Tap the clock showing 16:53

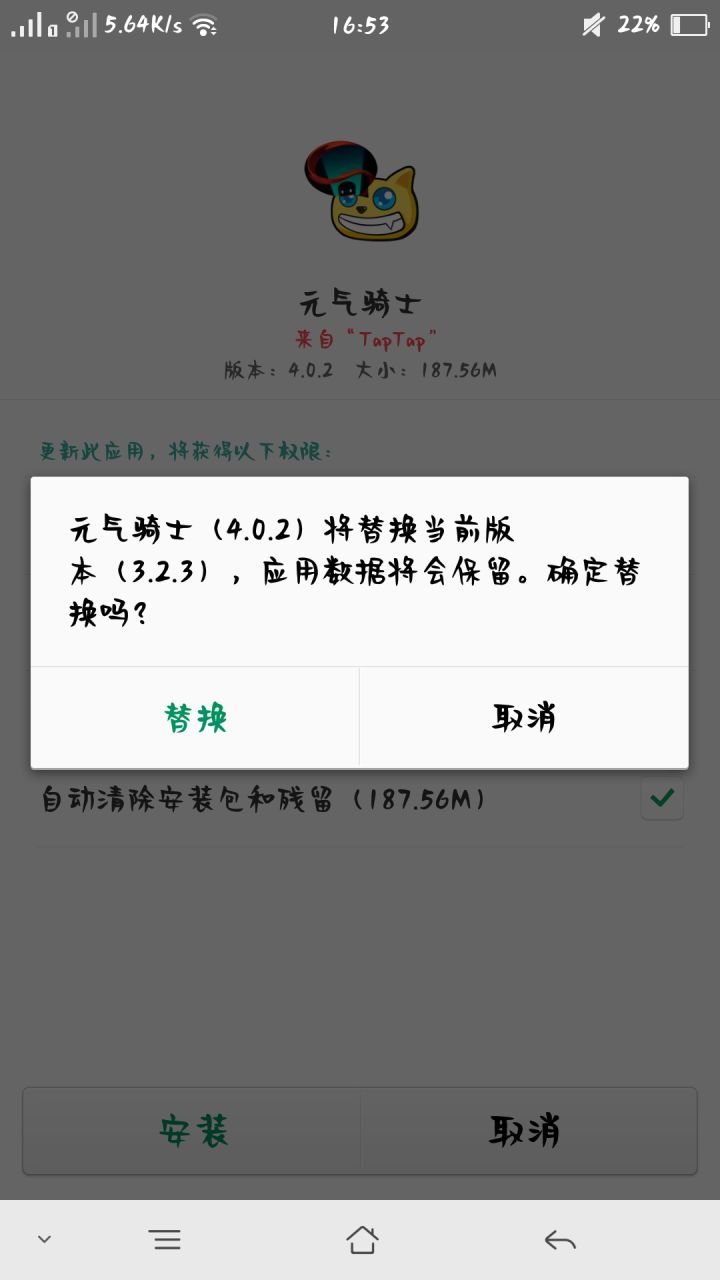[x=358, y=25]
